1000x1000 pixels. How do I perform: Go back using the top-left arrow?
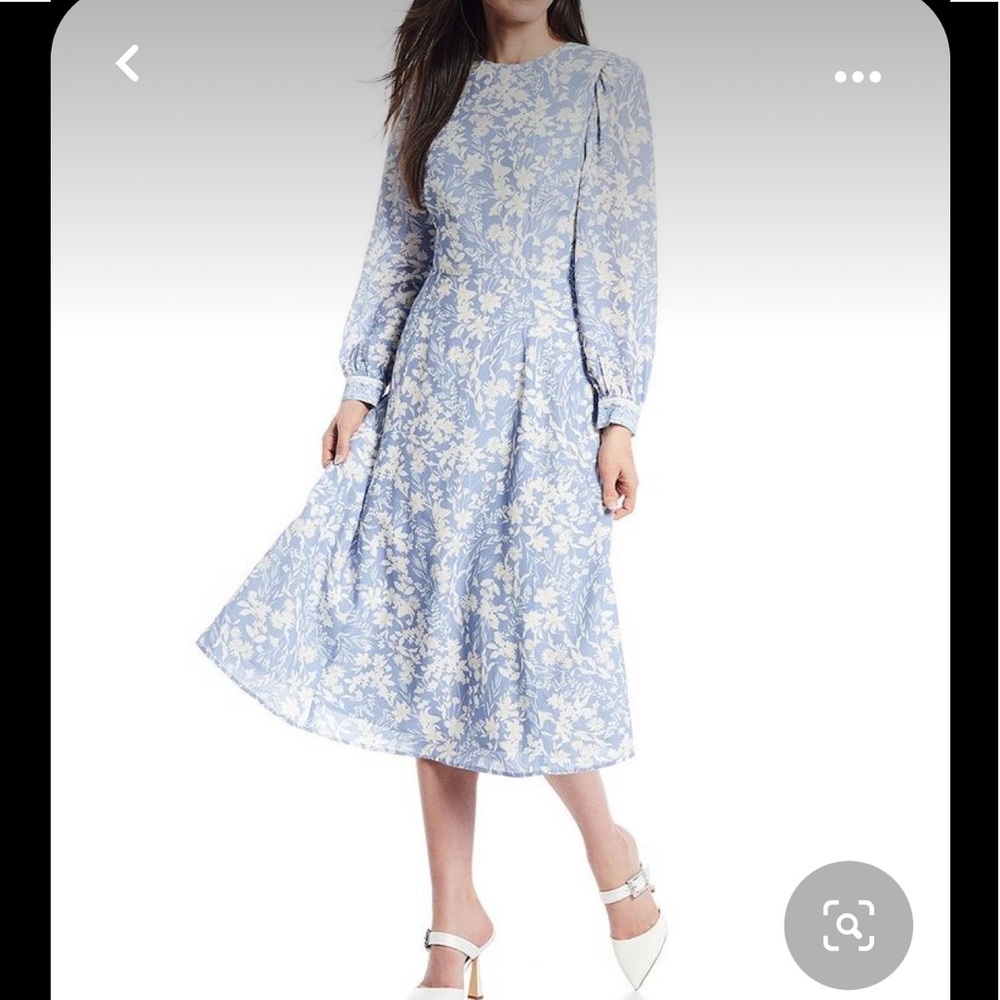(127, 64)
